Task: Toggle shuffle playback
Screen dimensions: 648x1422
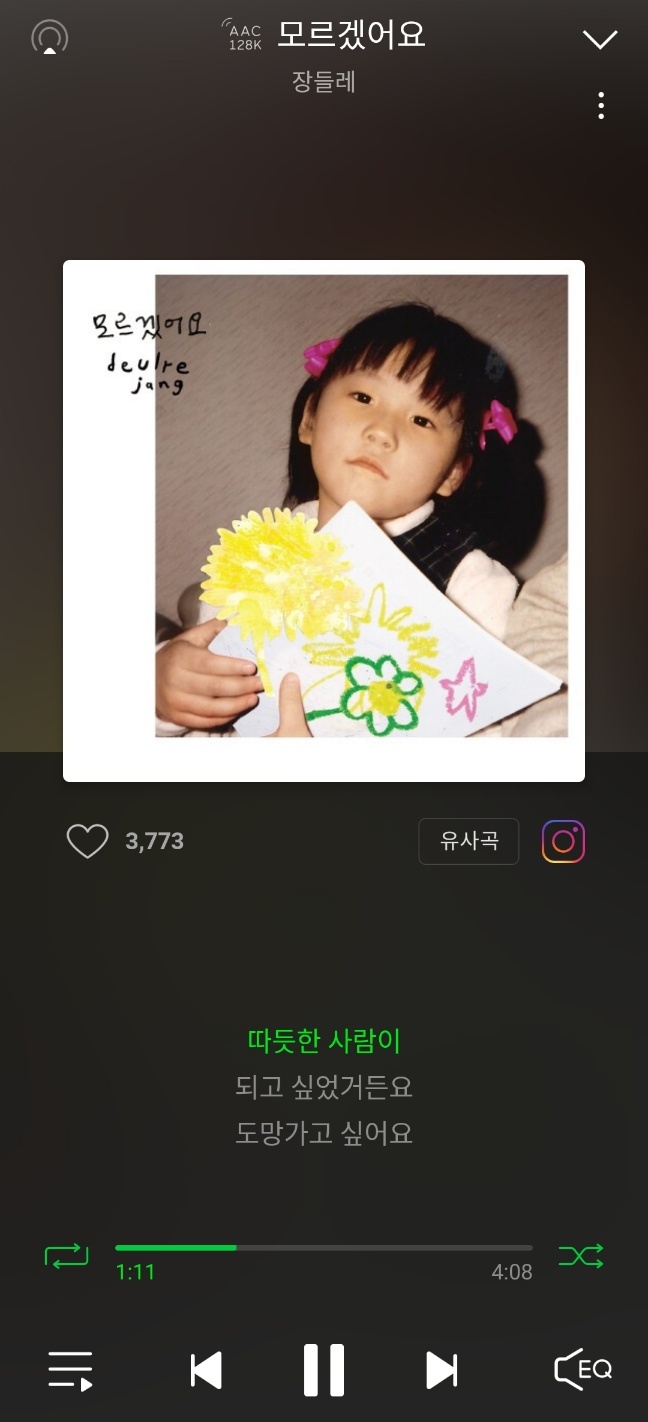Action: click(581, 1255)
